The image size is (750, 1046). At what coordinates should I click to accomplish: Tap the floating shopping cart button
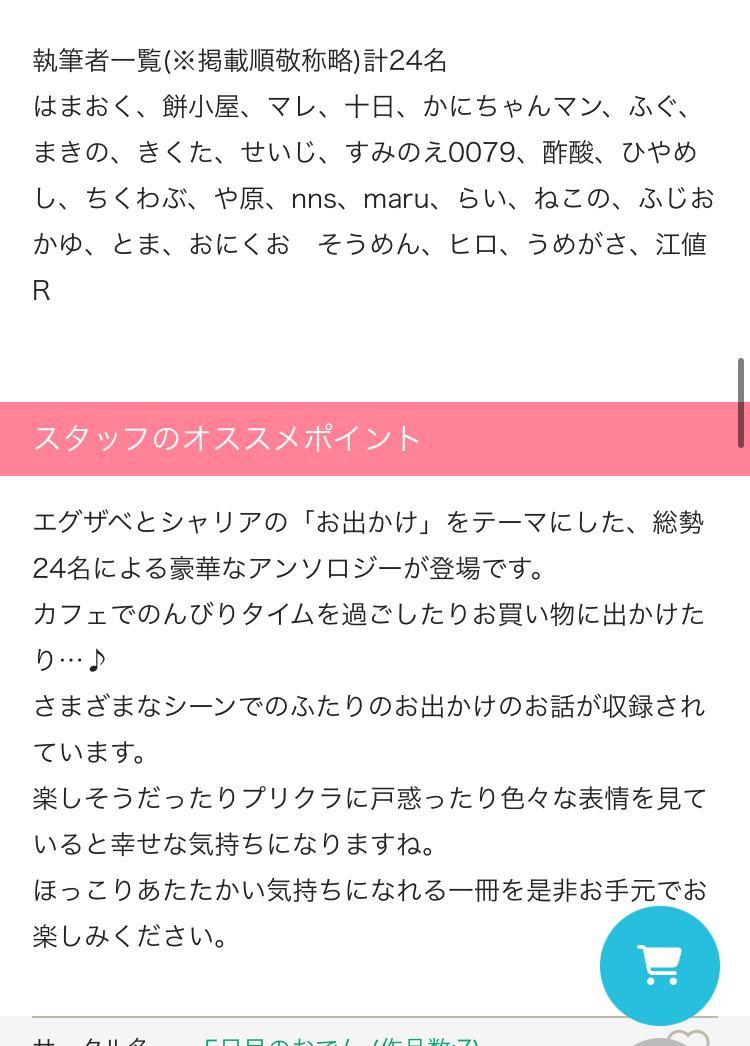click(x=659, y=965)
